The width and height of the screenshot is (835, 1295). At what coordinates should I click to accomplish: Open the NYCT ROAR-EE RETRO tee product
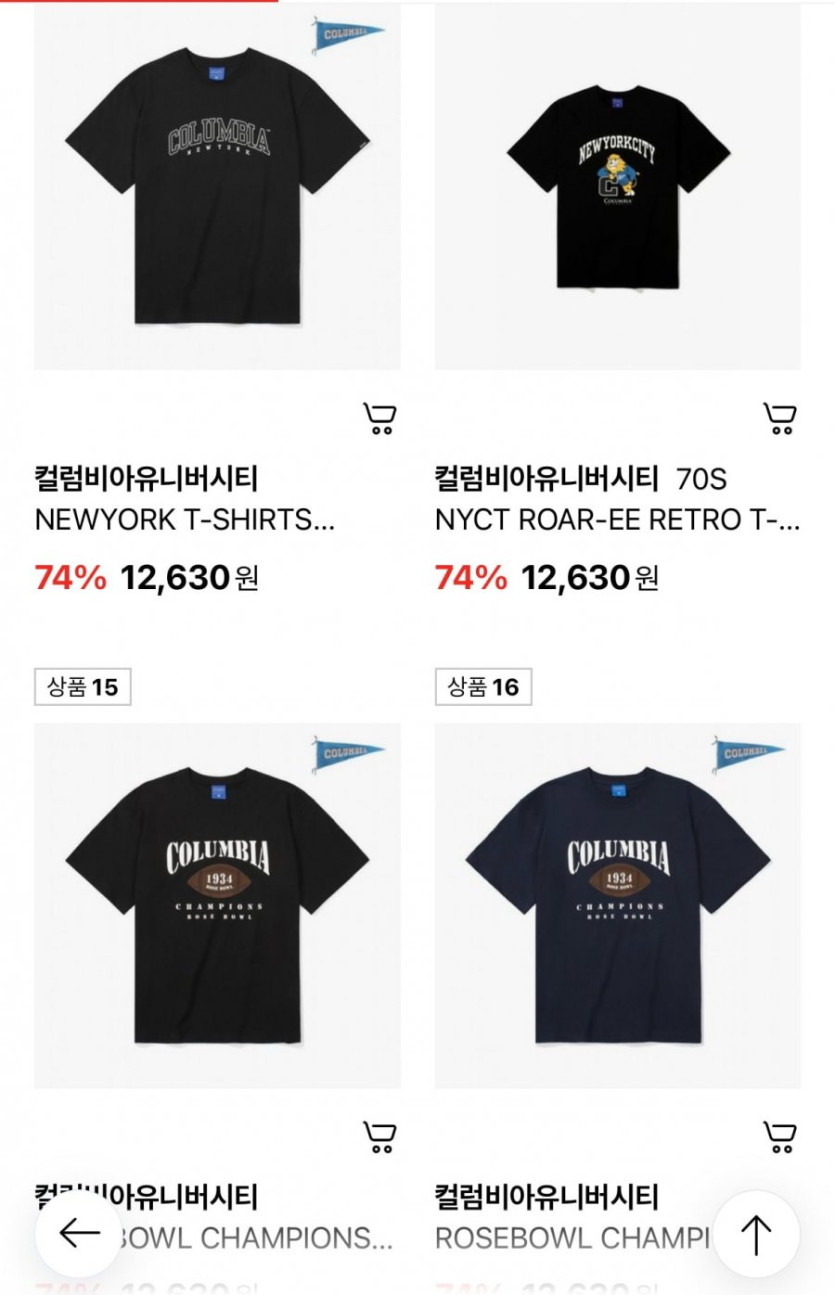pos(617,190)
